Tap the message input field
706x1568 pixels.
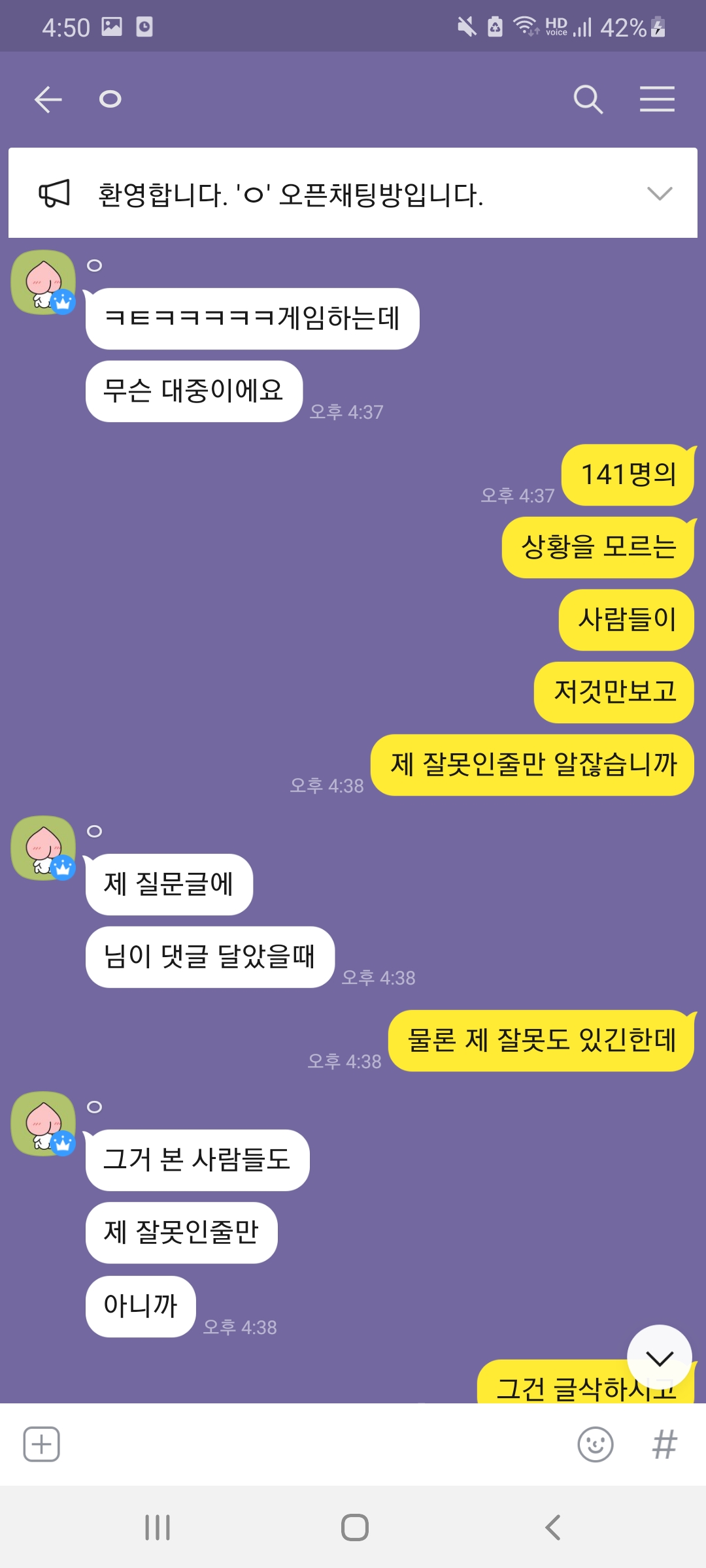[x=314, y=1444]
